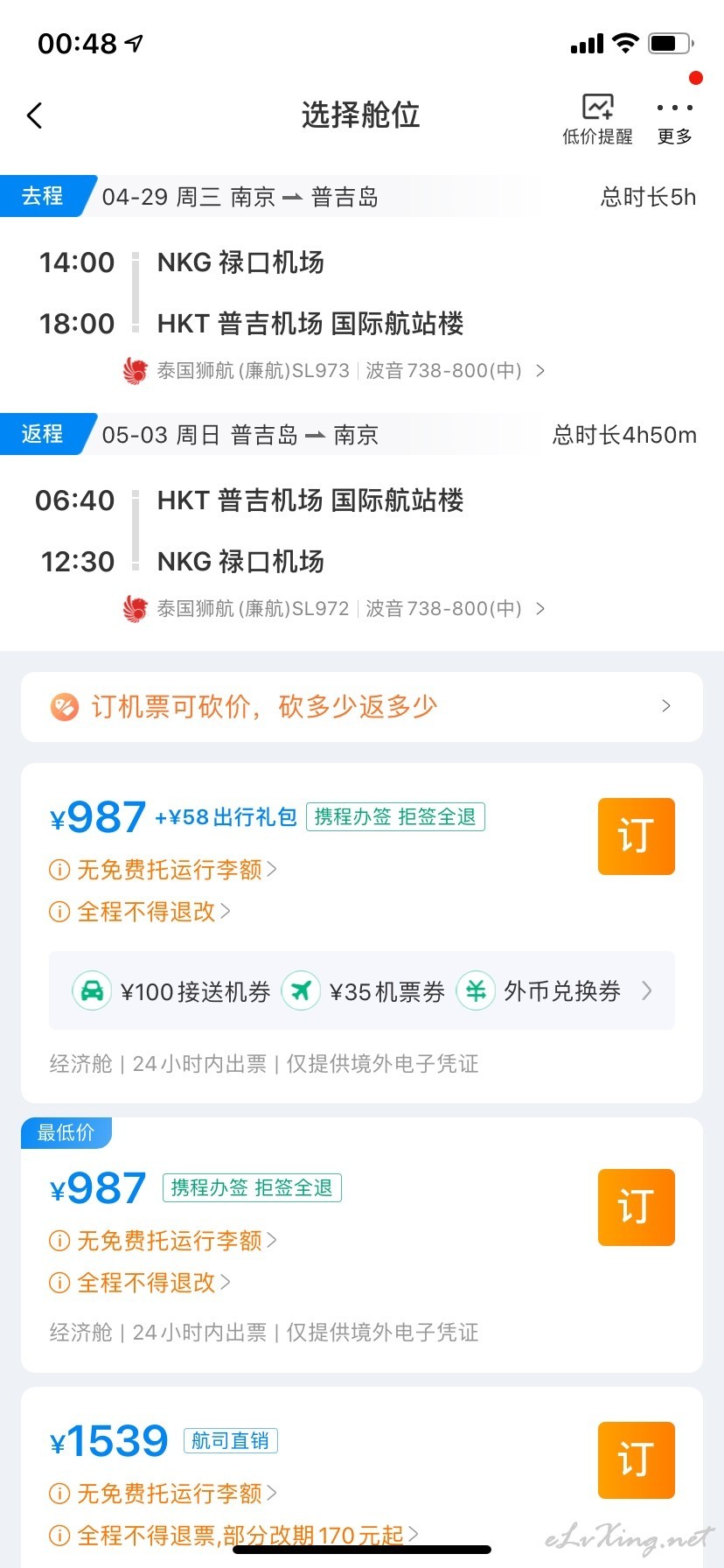
Task: Open ¥100接送机券 coupon bundle details
Action: [362, 990]
